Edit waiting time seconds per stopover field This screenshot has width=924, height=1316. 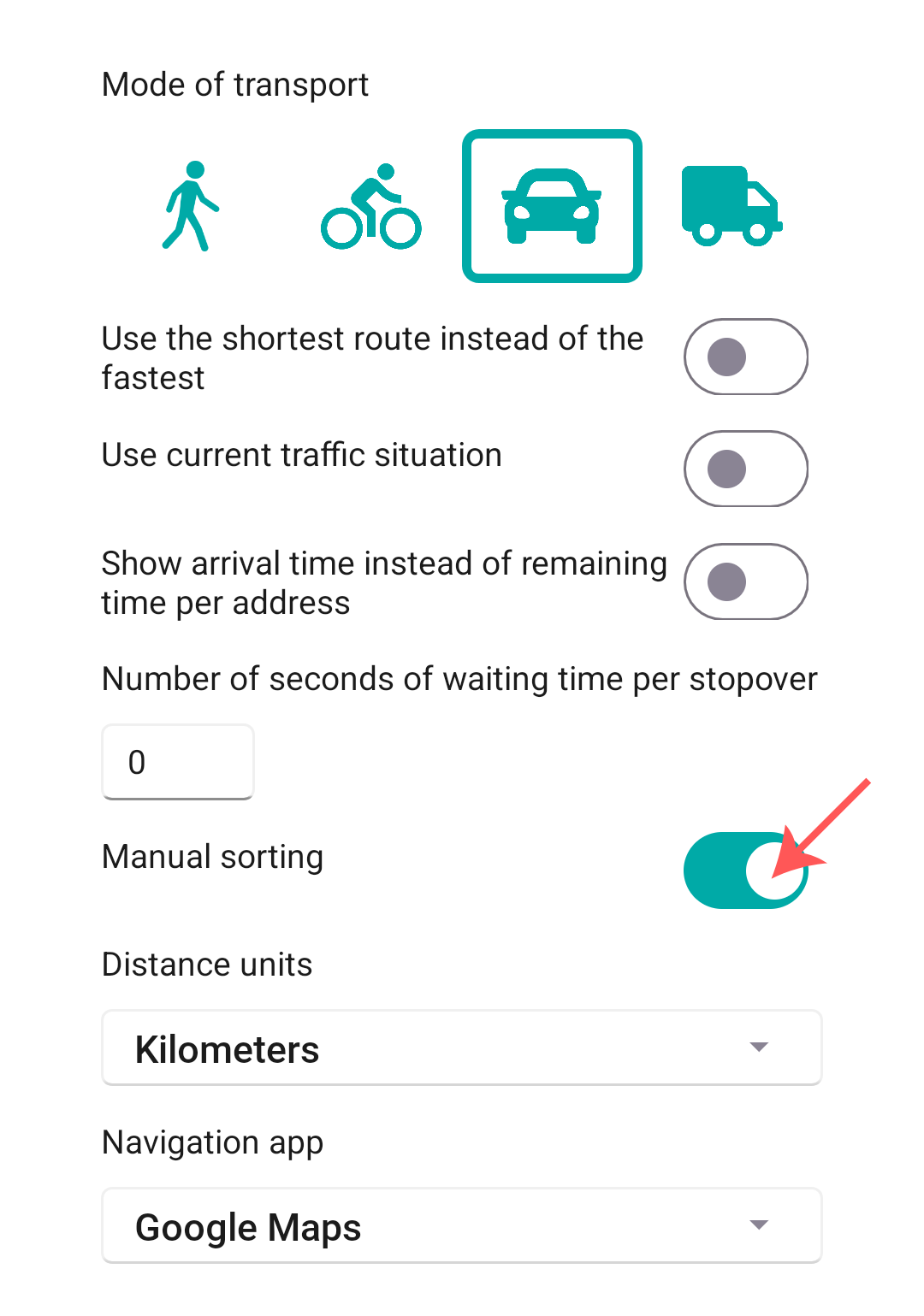tap(178, 762)
